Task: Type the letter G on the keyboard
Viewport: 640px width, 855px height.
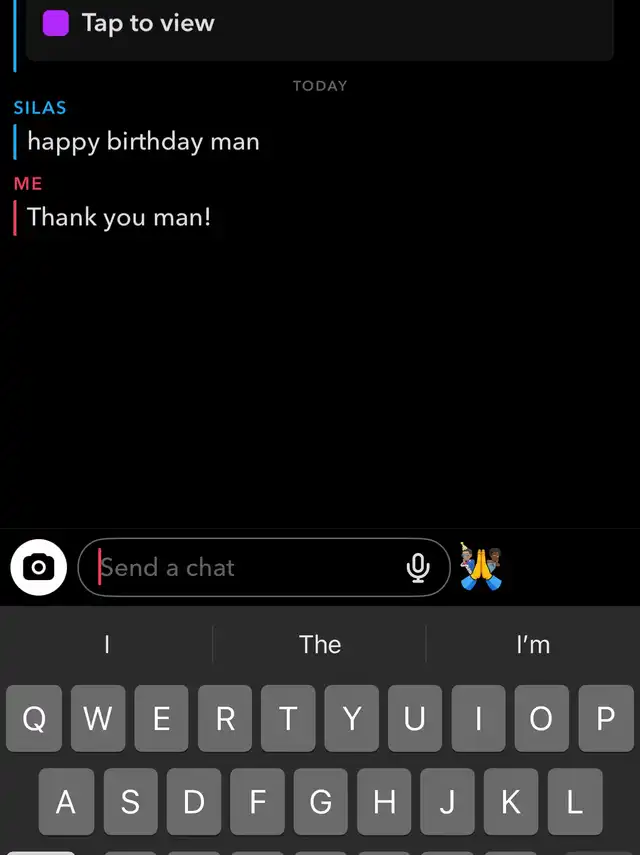Action: 320,801
